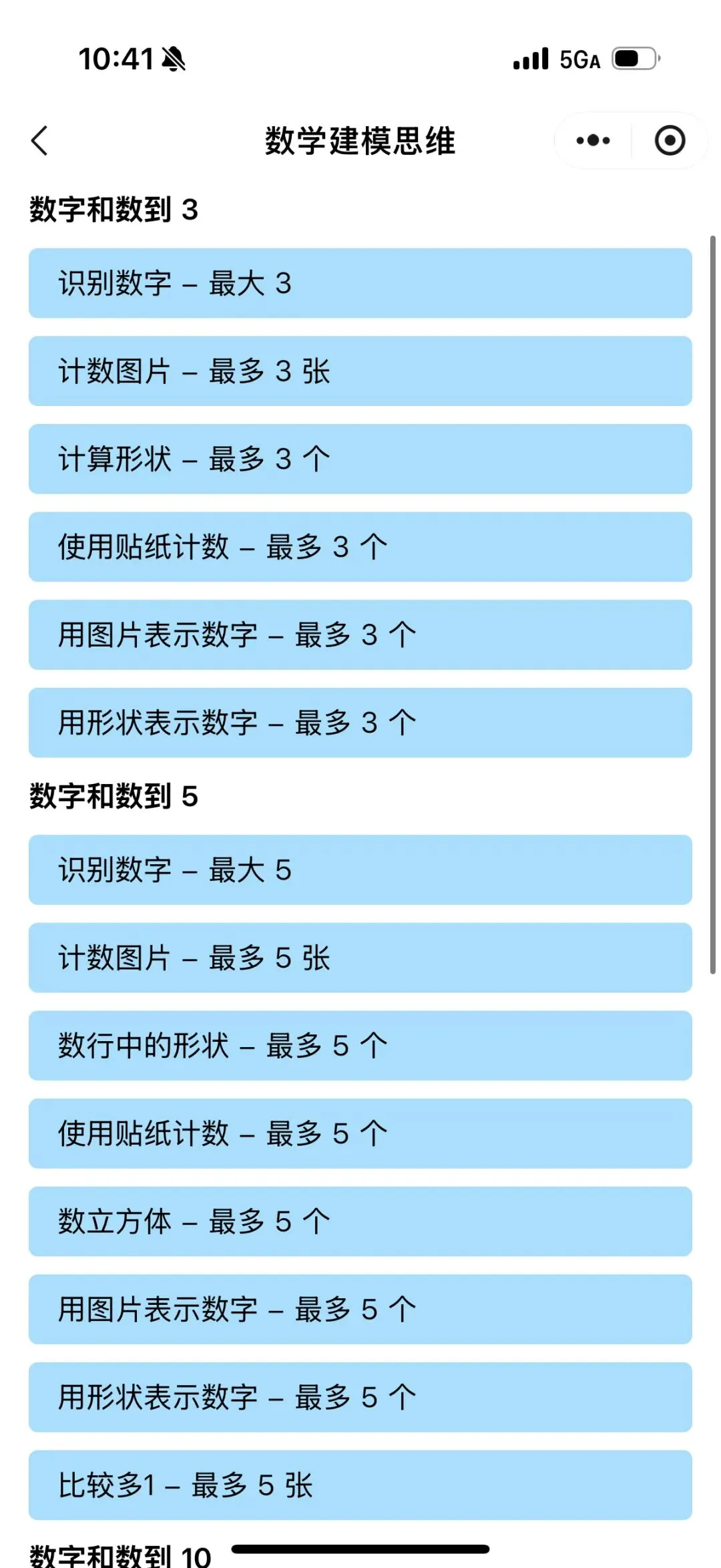The width and height of the screenshot is (721, 1568).
Task: Choose 使用贴纸计数 – 最多 3 个
Action: [x=360, y=547]
